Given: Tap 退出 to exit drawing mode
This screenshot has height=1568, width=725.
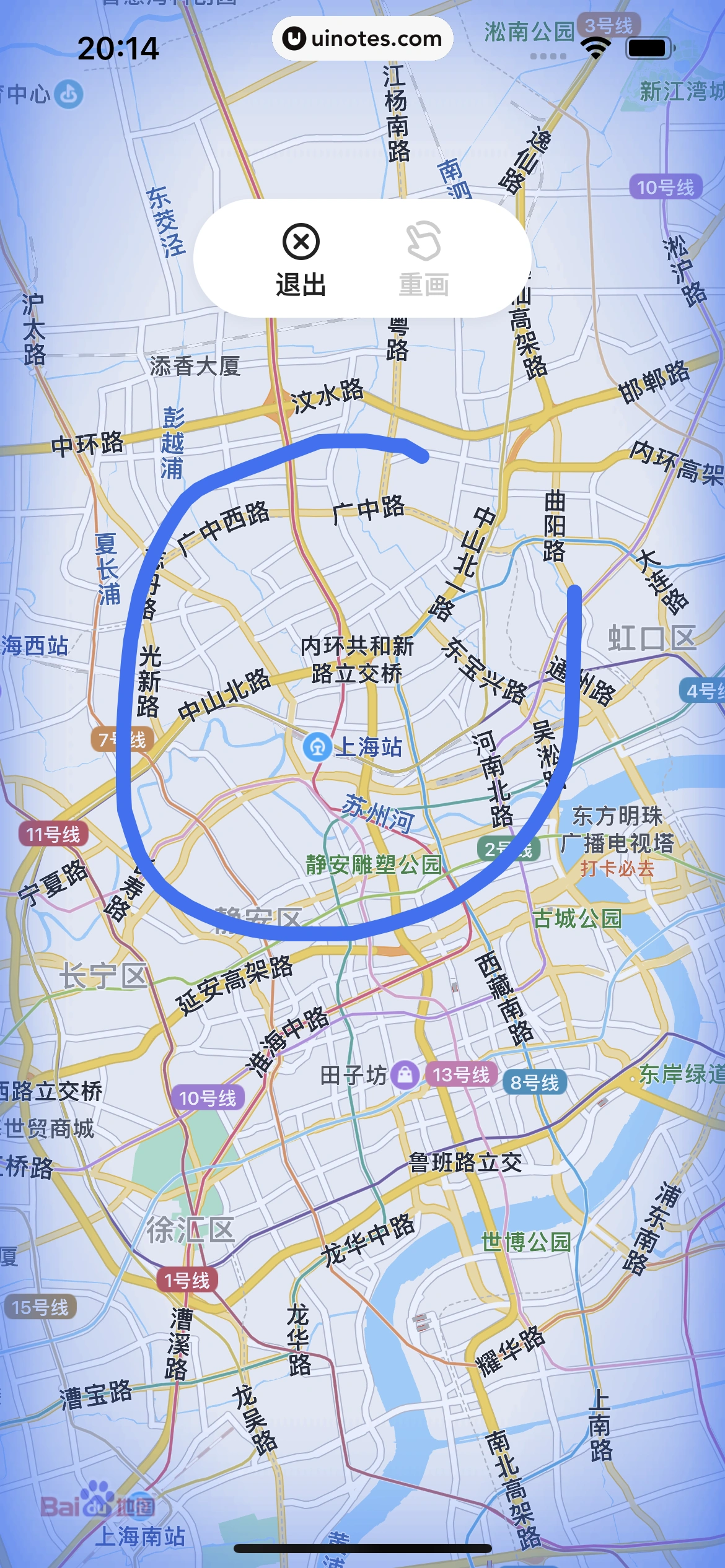Looking at the screenshot, I should (301, 259).
